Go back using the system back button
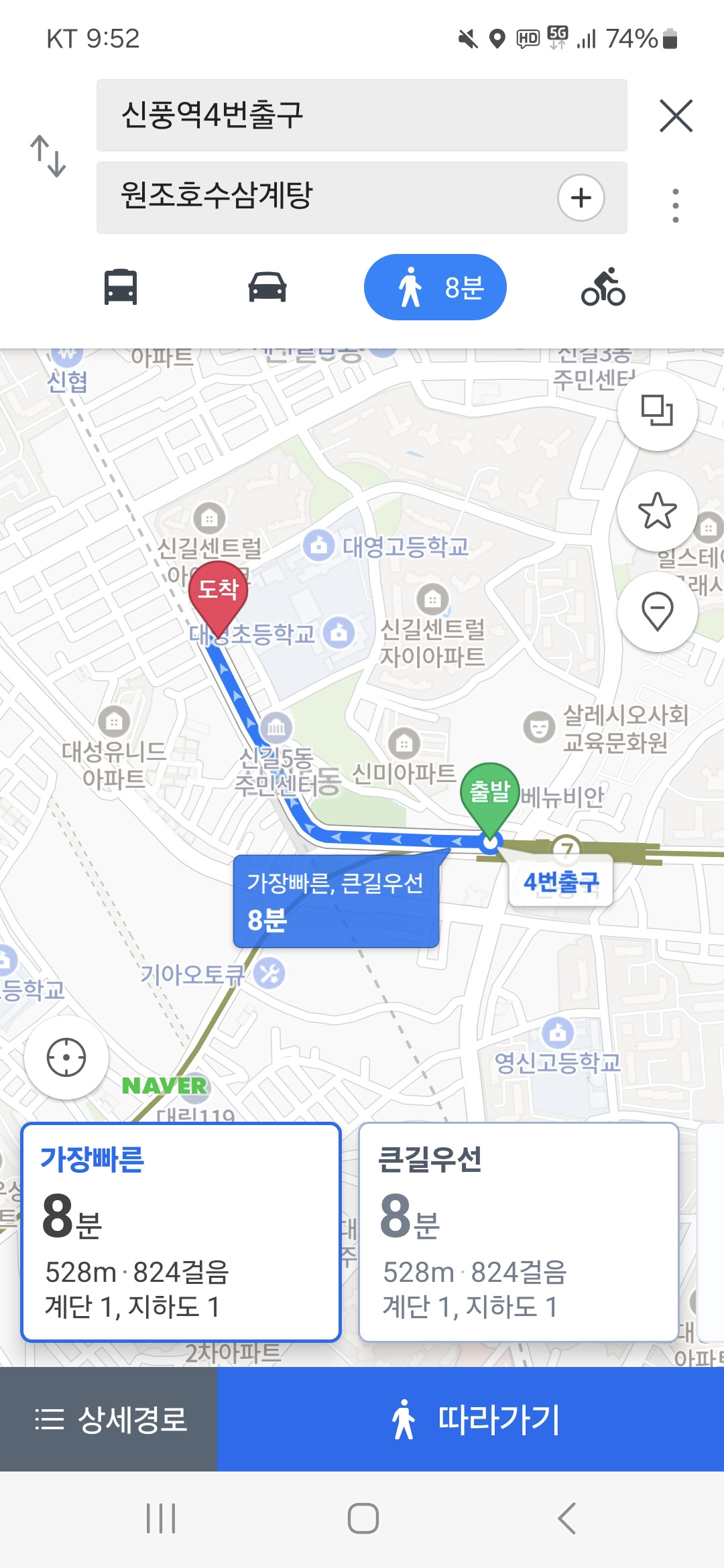The image size is (724, 1568). tap(567, 1518)
